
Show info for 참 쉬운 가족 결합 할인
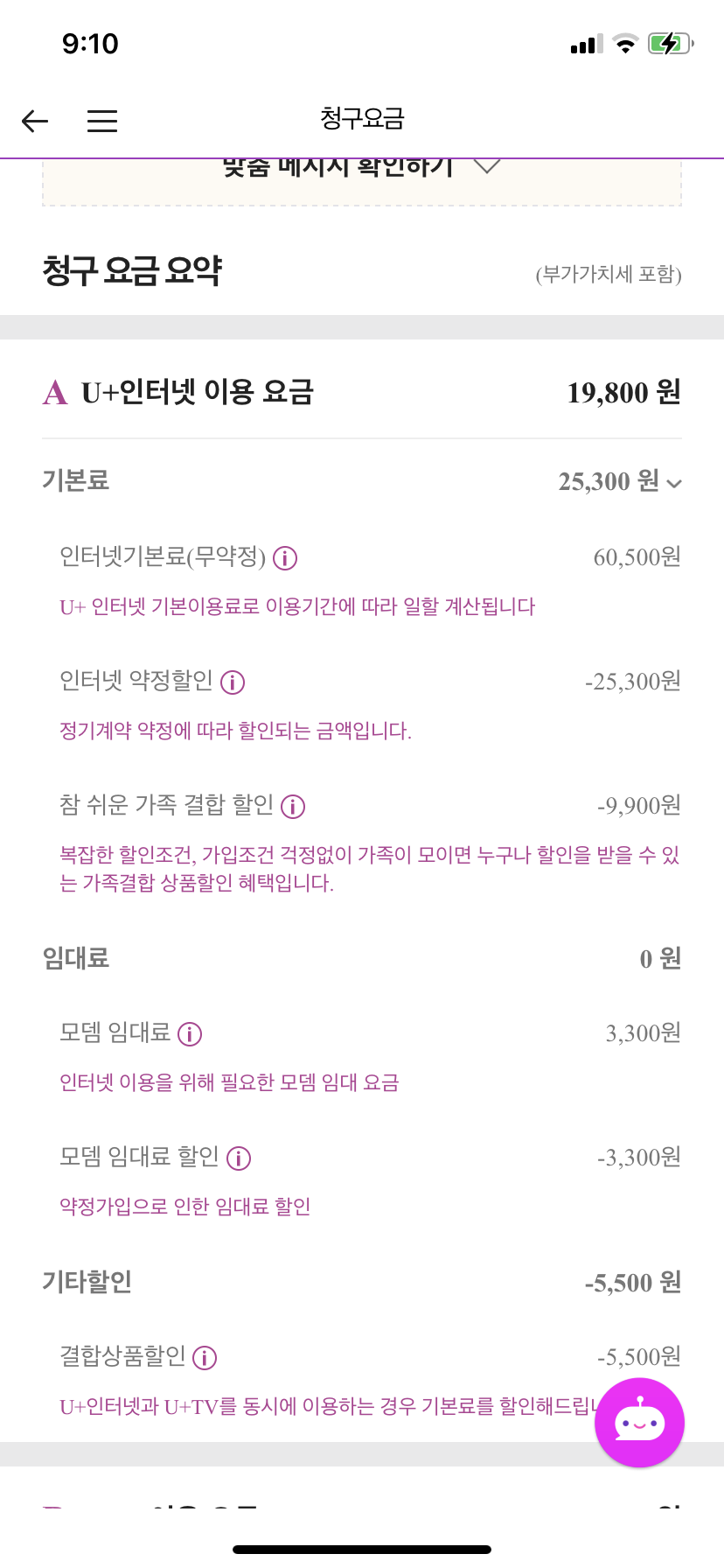[293, 807]
